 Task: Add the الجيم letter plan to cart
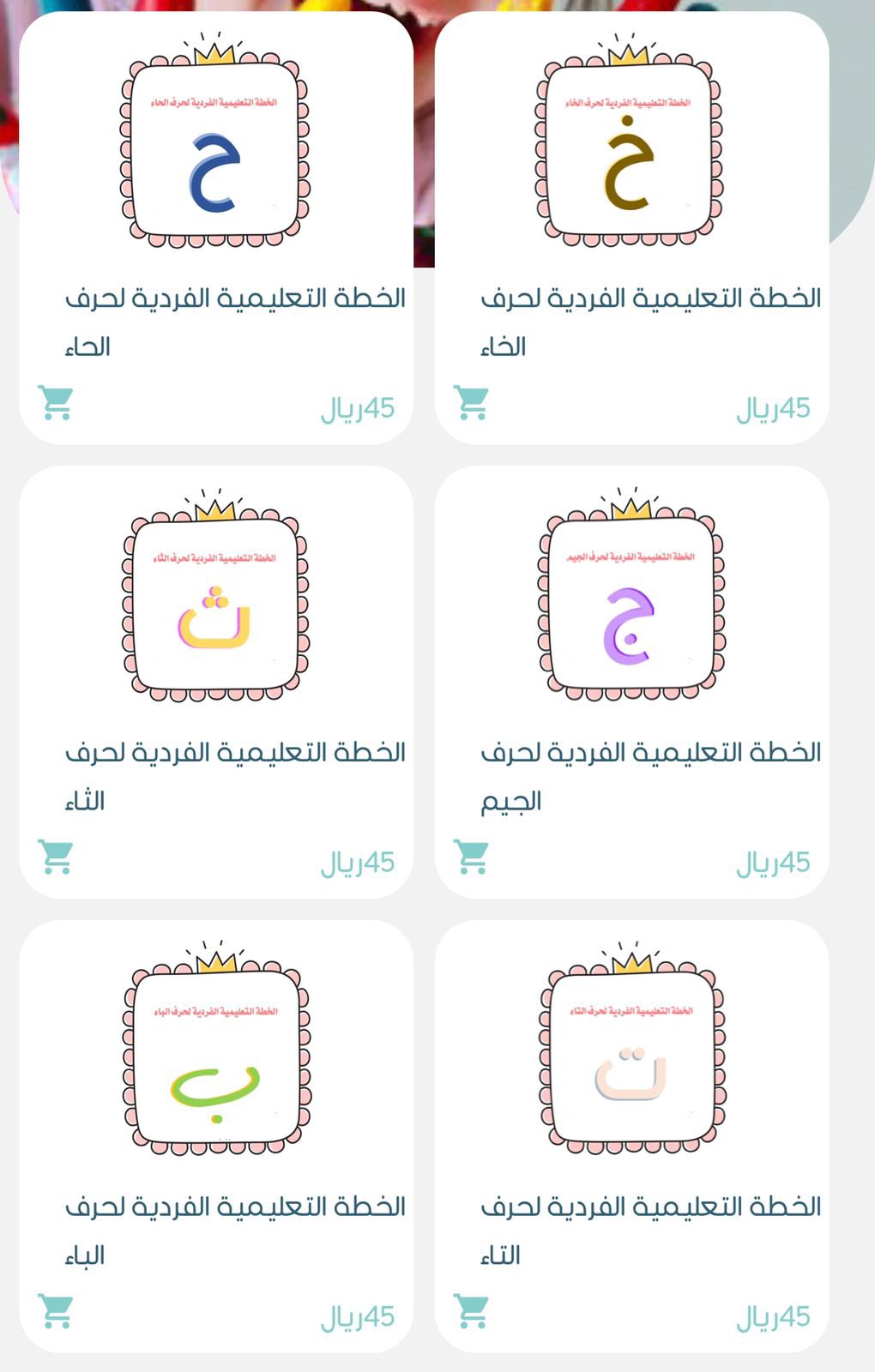click(x=471, y=857)
